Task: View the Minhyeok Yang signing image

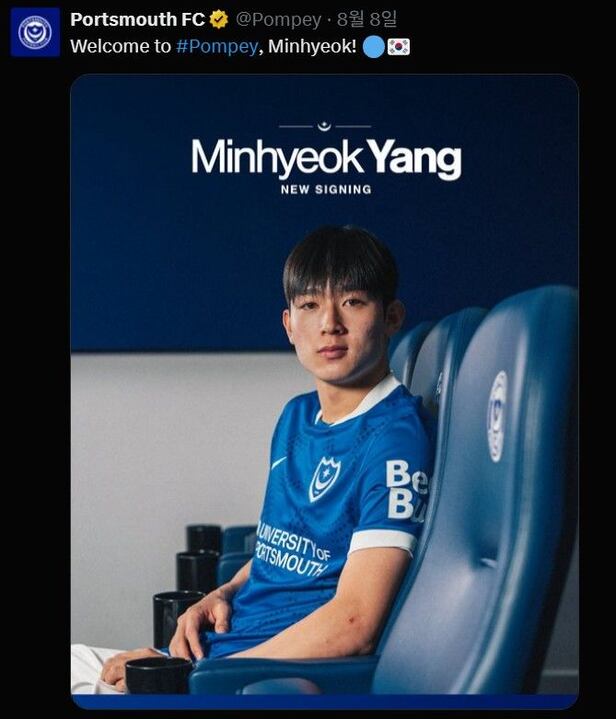Action: click(x=324, y=390)
